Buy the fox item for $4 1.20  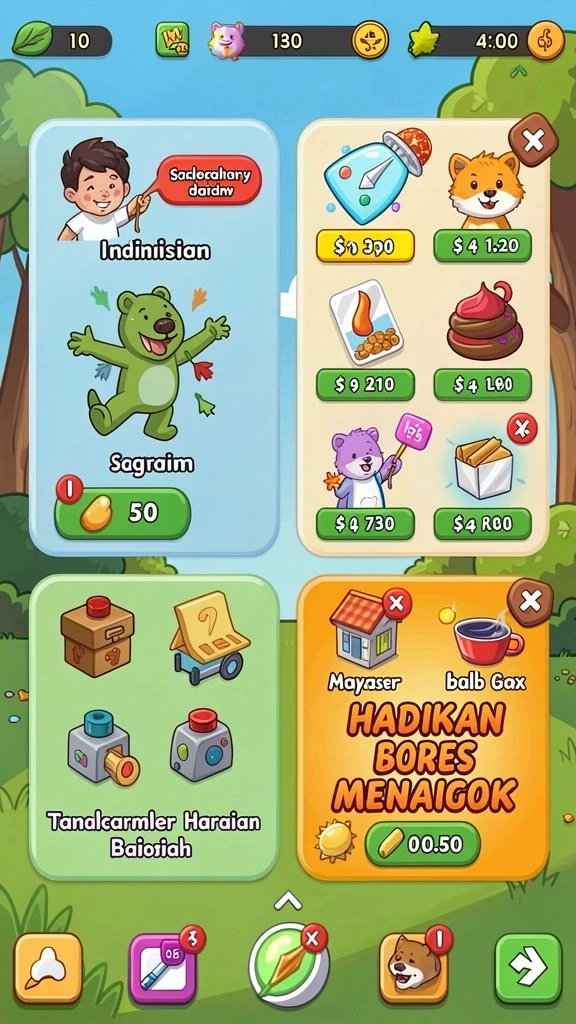pyautogui.click(x=482, y=246)
